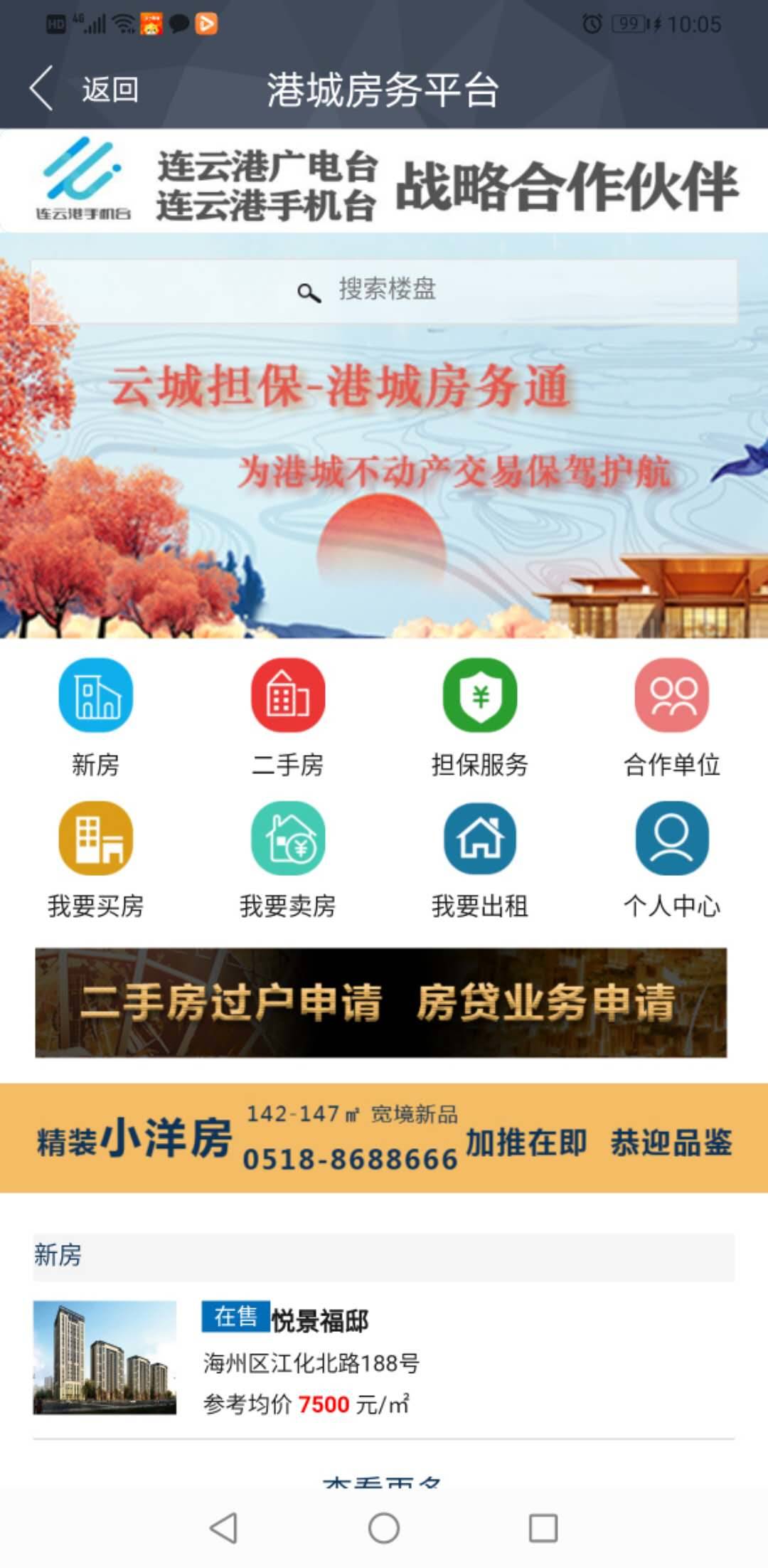This screenshot has height=1568, width=768.
Task: Tap the 返回 back button
Action: [85, 90]
